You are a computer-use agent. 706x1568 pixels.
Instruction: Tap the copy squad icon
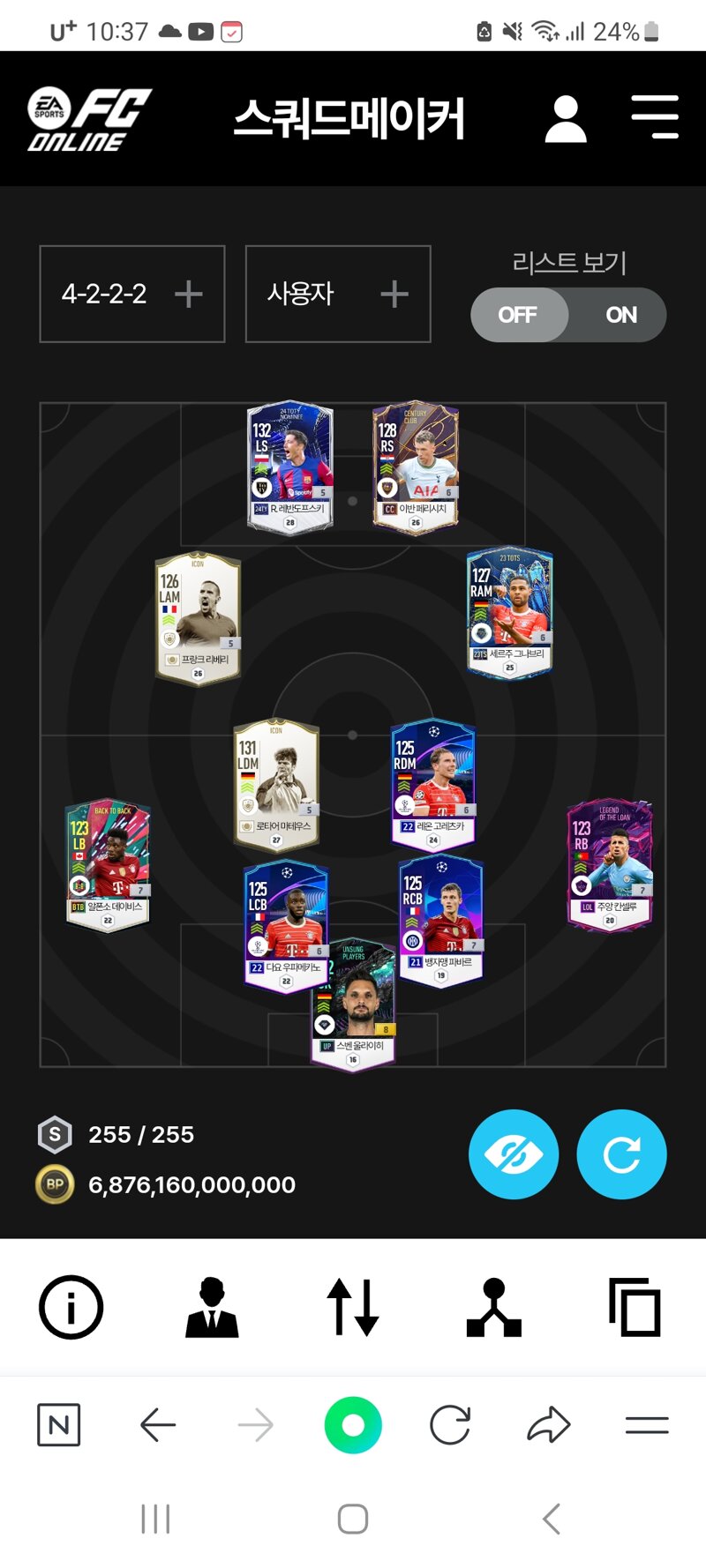pos(635,1307)
